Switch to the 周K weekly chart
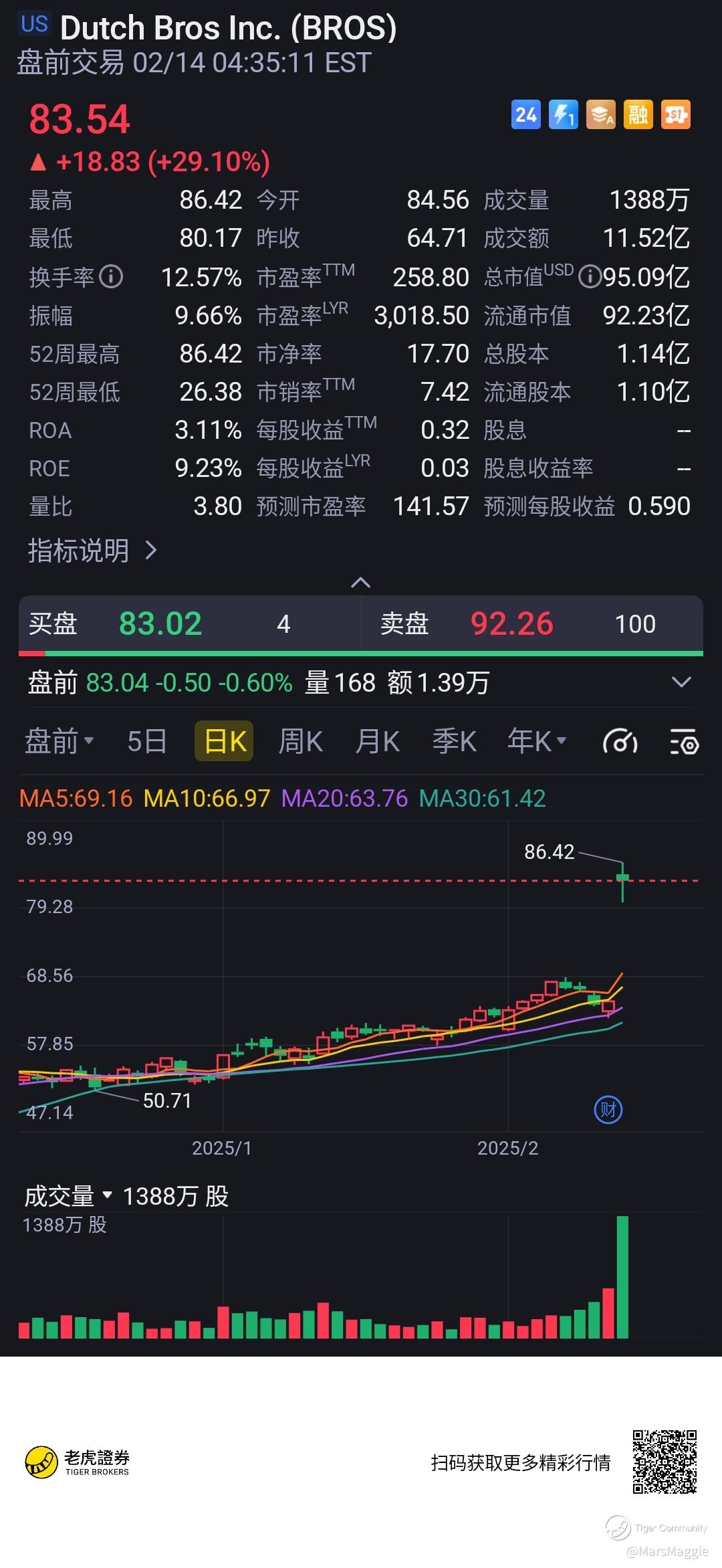 [x=300, y=741]
